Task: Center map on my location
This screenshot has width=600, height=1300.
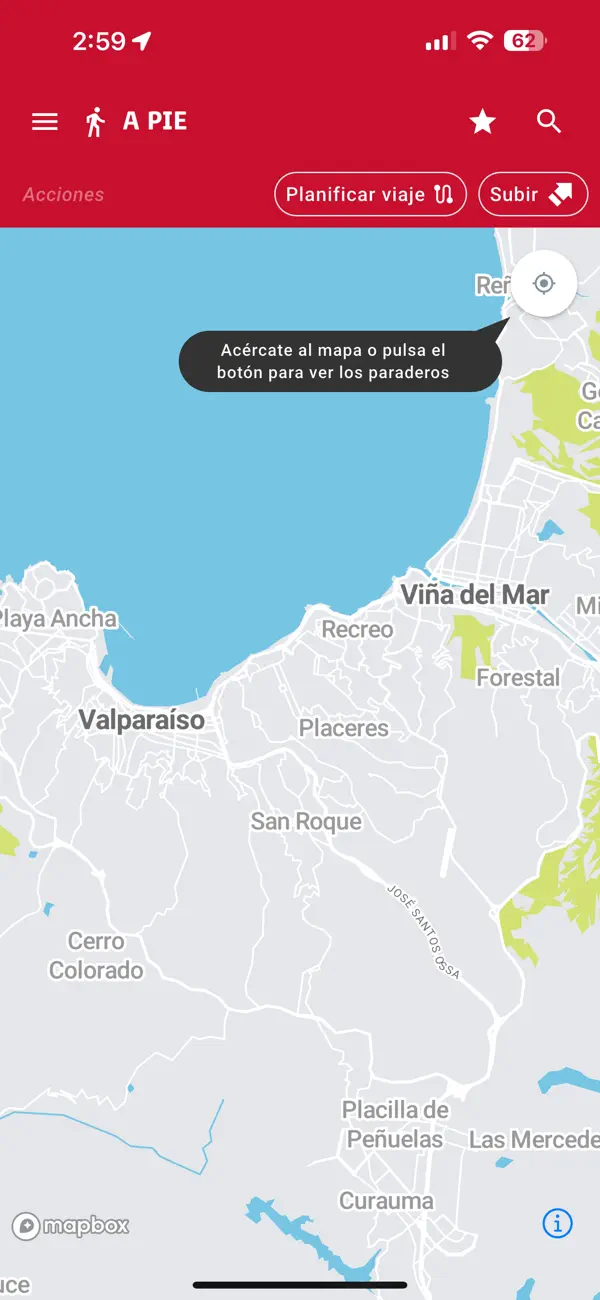Action: point(543,284)
